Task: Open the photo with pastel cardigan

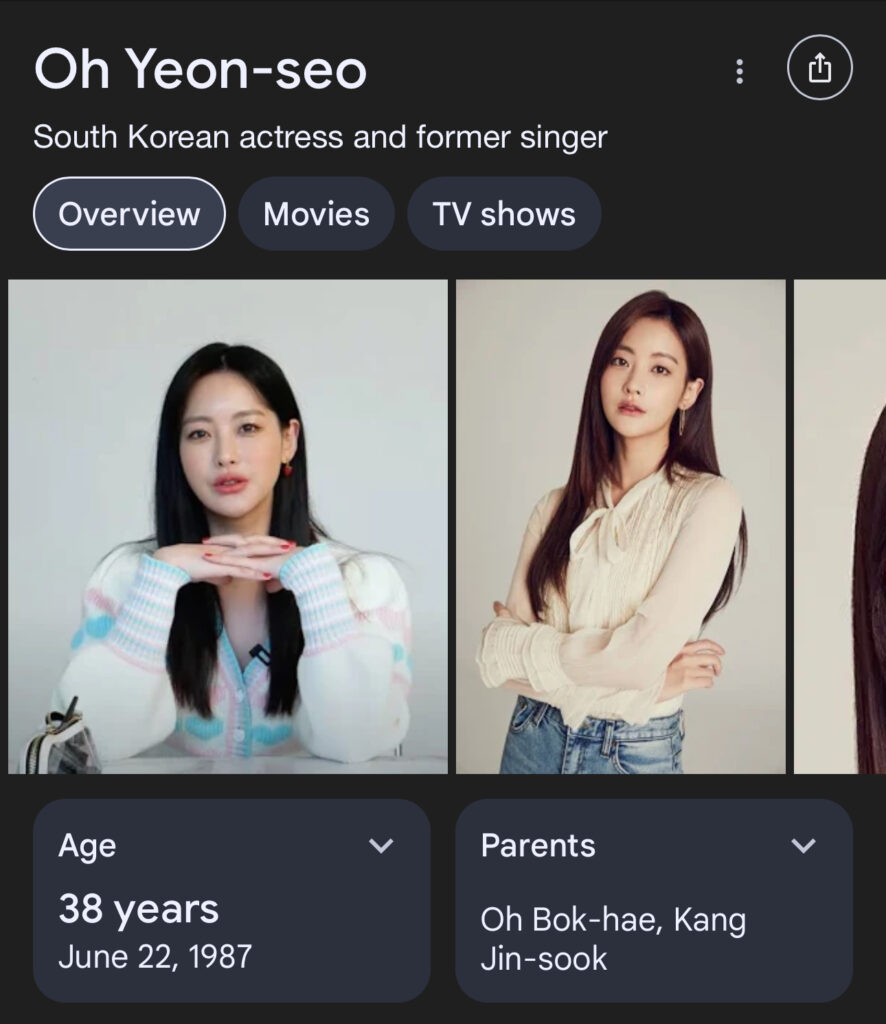Action: [x=228, y=526]
